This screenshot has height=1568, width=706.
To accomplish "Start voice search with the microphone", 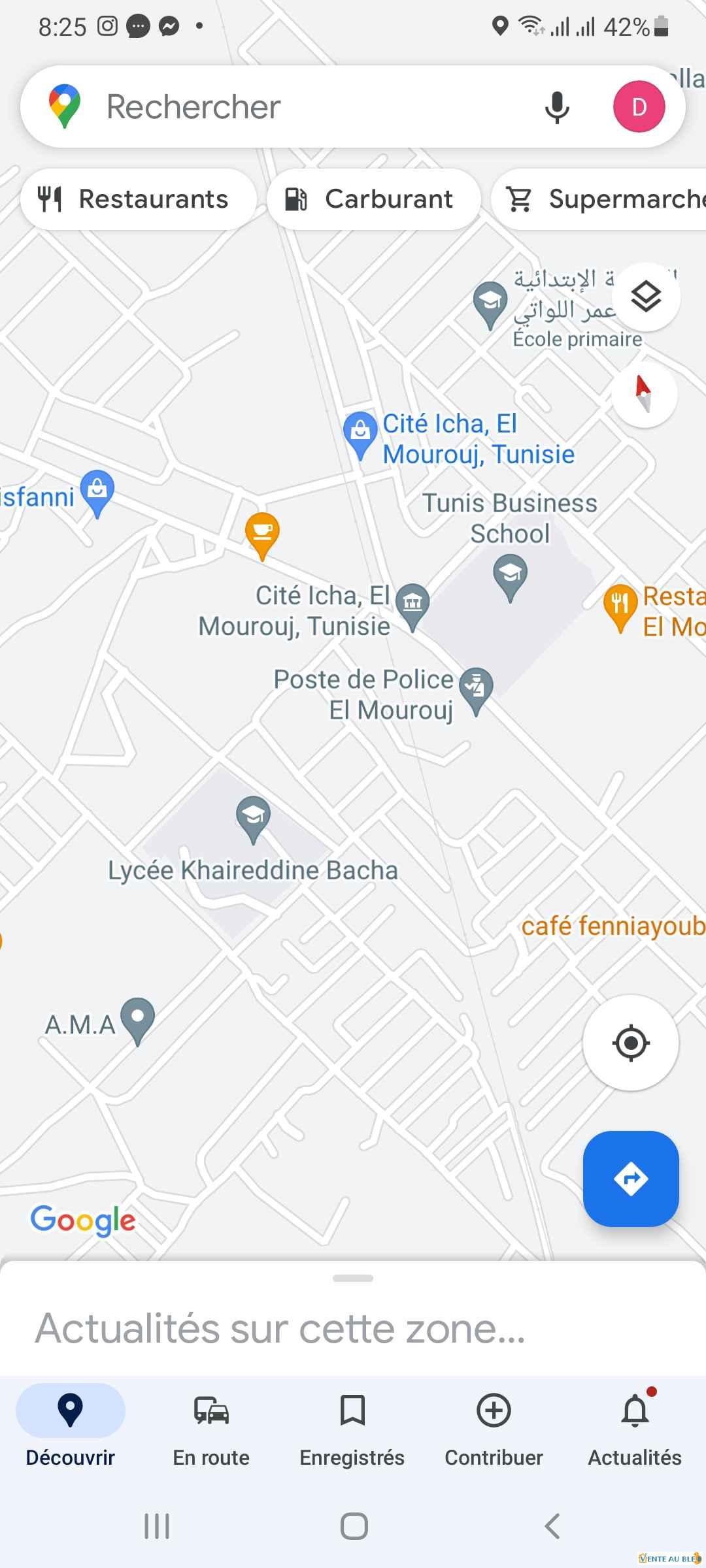I will point(557,107).
